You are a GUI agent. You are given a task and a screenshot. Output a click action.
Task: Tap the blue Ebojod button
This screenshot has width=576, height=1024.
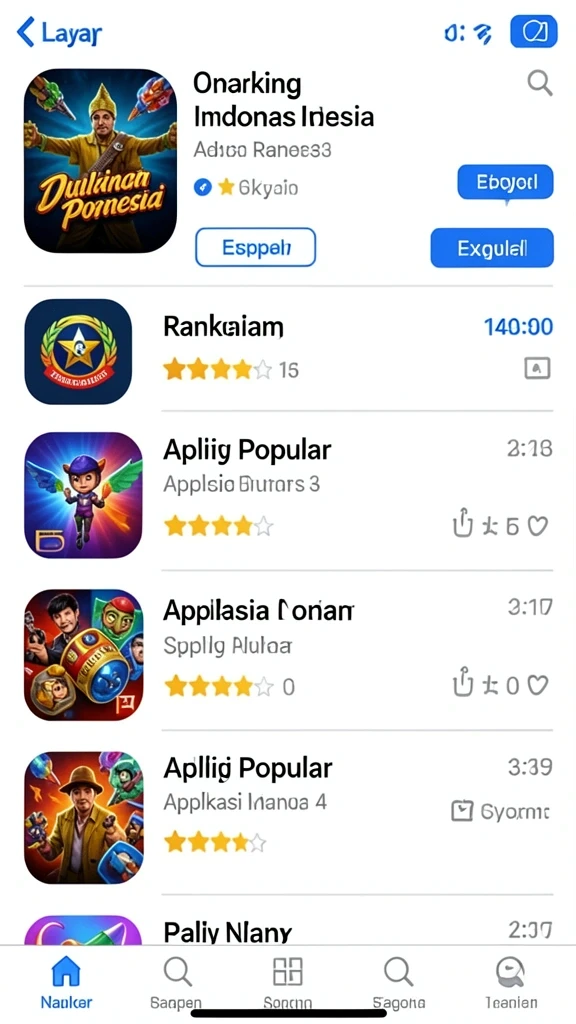click(x=505, y=182)
